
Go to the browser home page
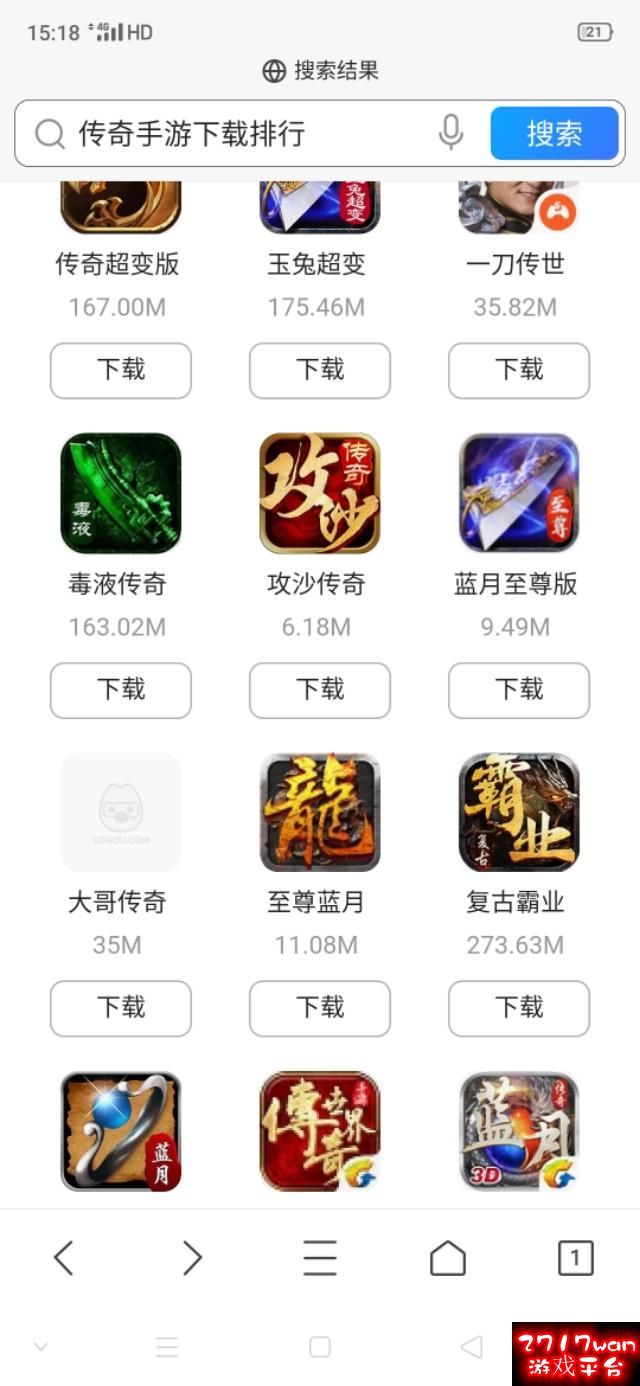tap(447, 1258)
